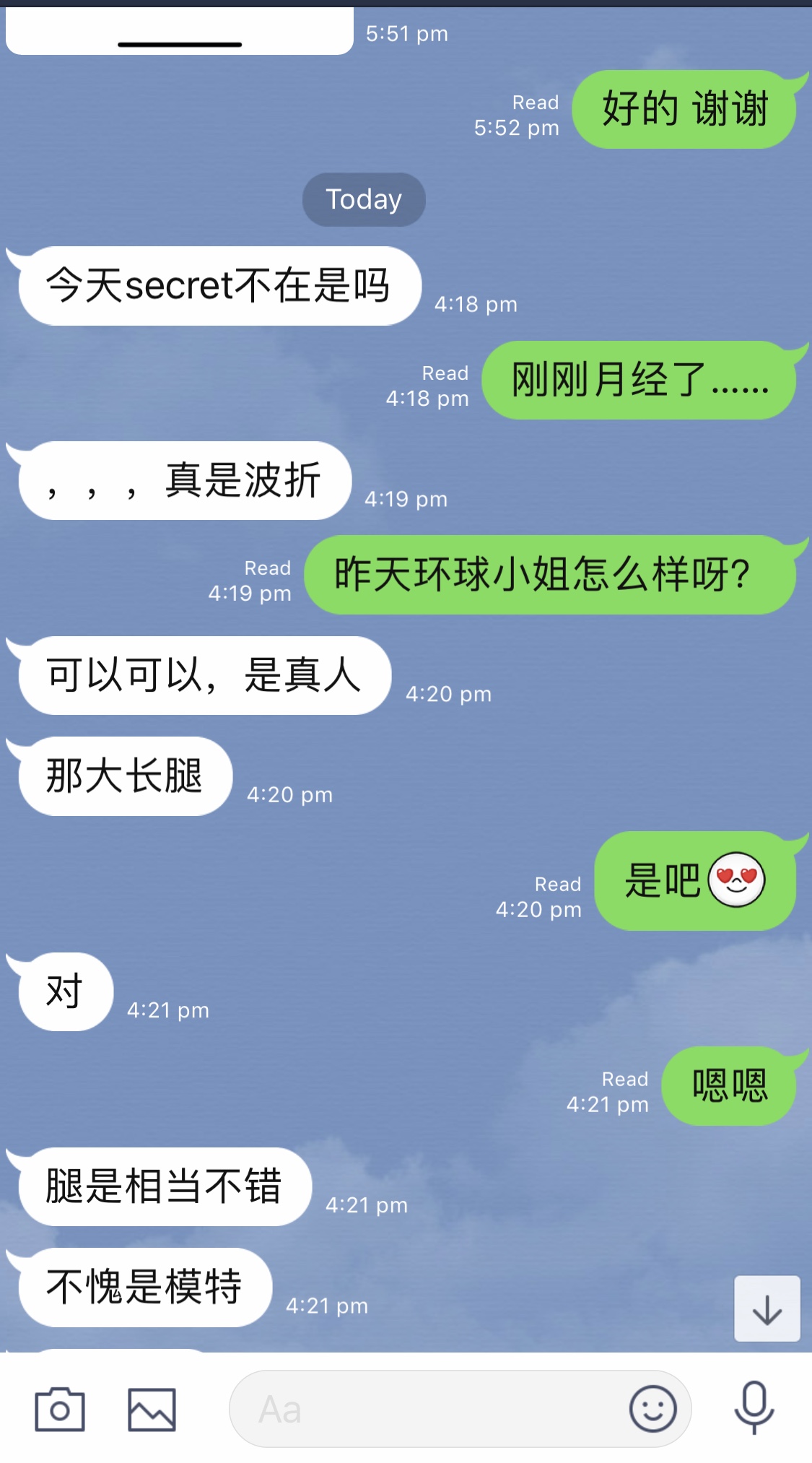Open the emoji sticker picker
Screen dimensions: 812x1463
click(652, 1409)
